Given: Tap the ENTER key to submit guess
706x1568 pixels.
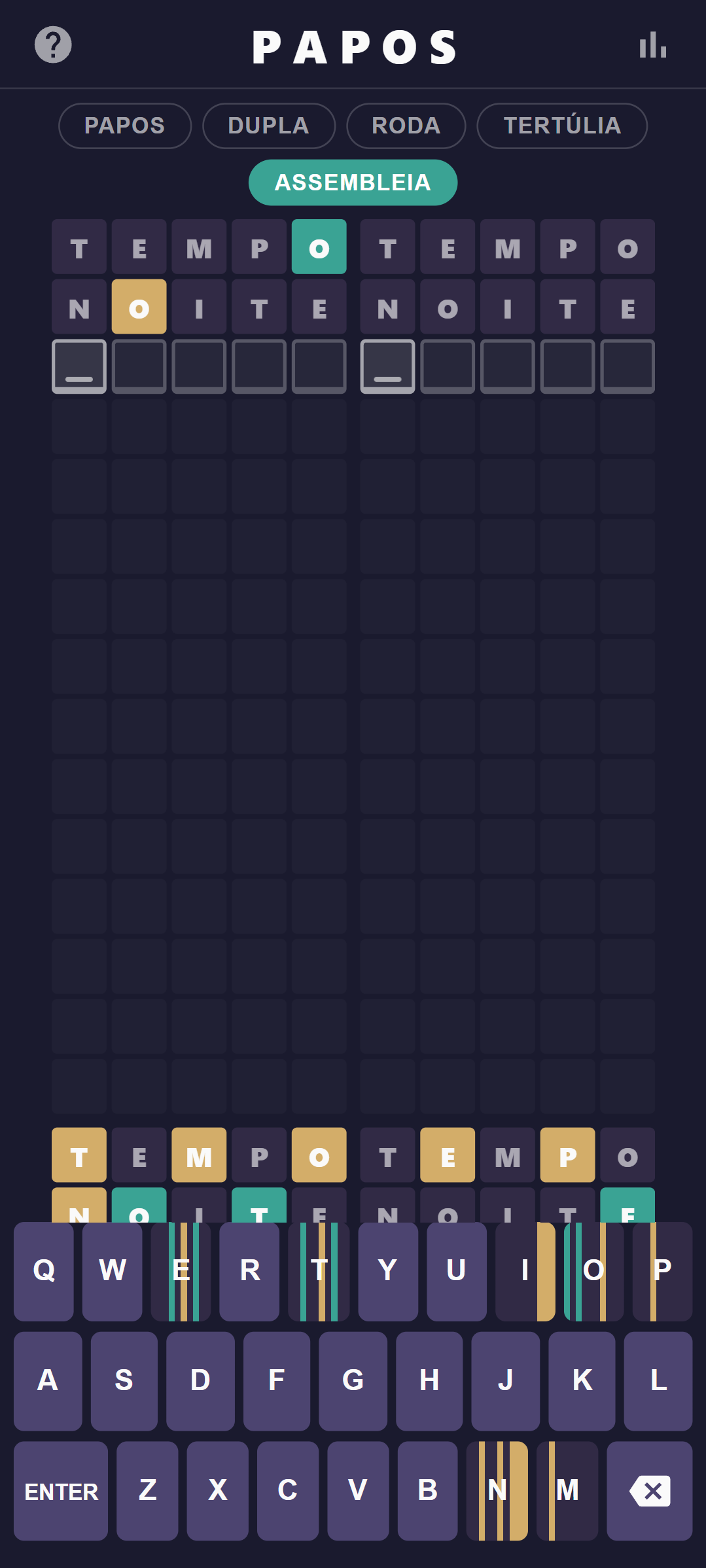Looking at the screenshot, I should click(x=61, y=1491).
